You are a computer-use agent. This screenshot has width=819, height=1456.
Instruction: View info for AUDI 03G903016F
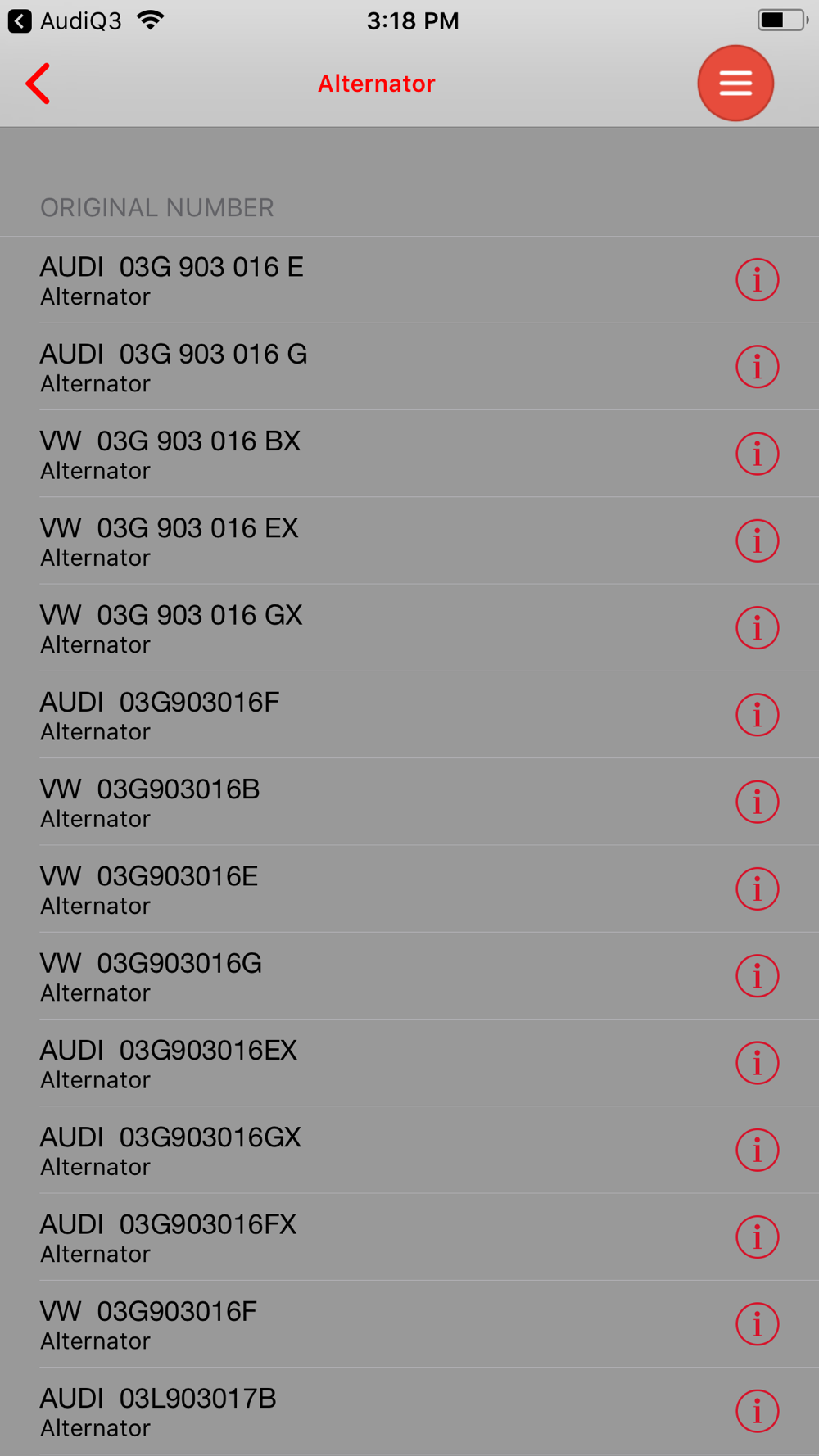pos(757,715)
